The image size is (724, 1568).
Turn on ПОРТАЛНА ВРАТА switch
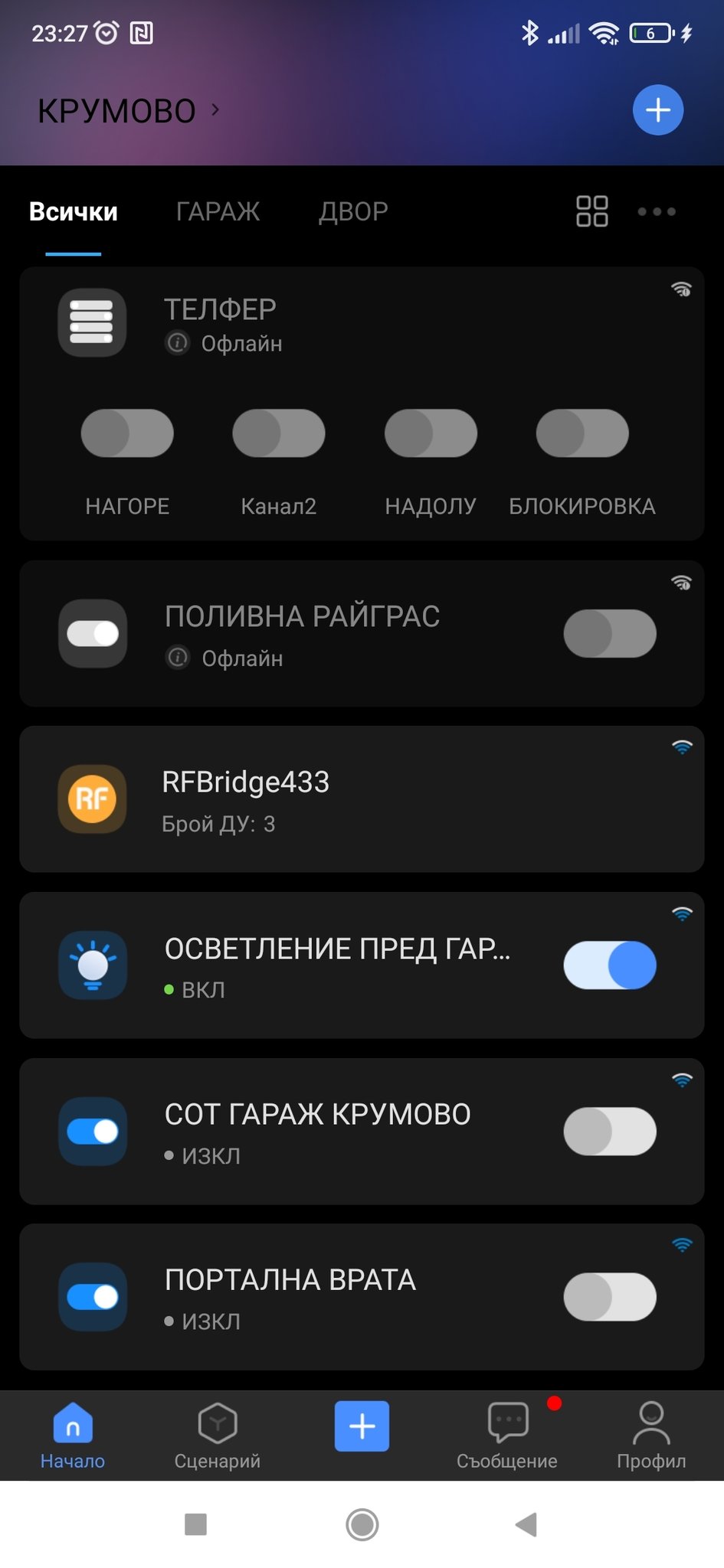point(610,1298)
